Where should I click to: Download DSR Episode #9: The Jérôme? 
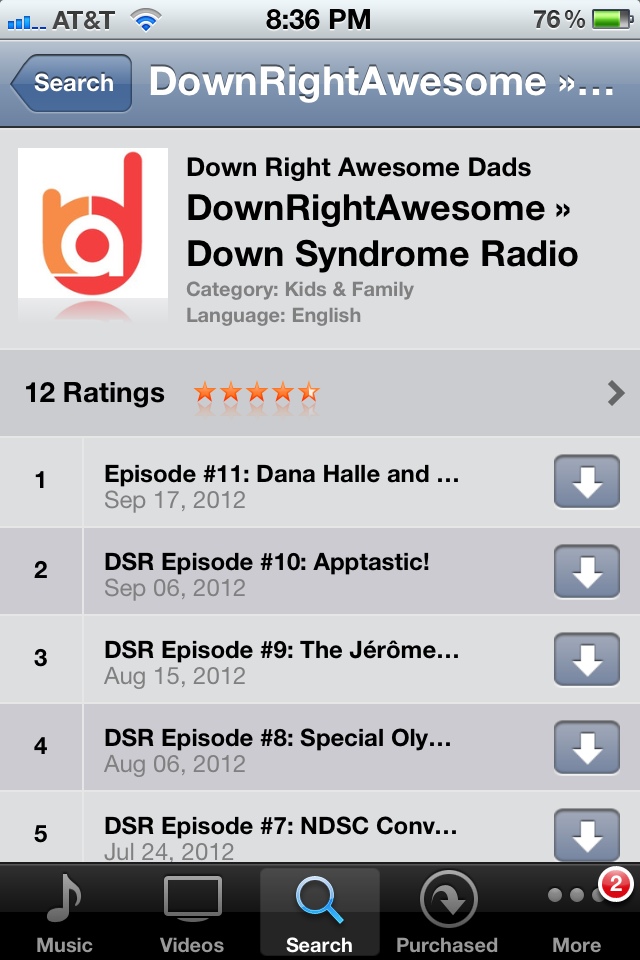(x=587, y=659)
